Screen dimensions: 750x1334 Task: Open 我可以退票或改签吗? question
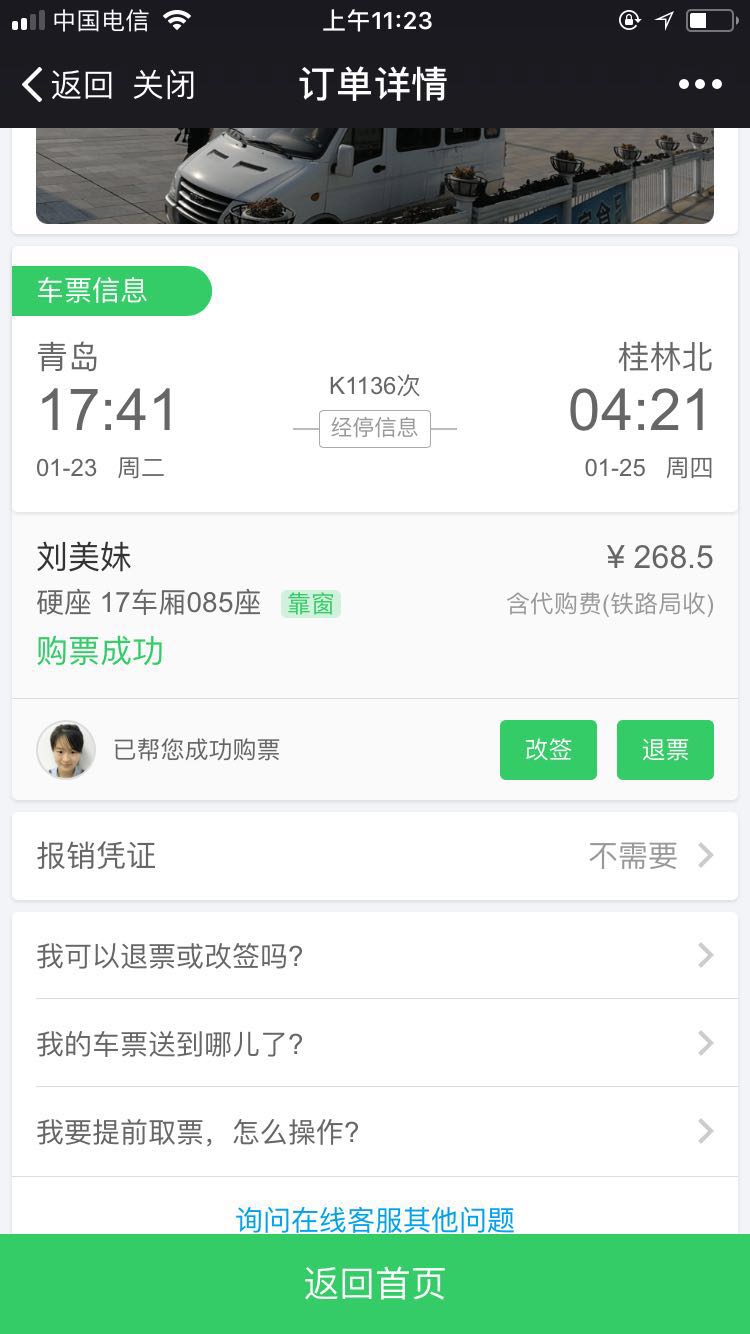coord(375,956)
